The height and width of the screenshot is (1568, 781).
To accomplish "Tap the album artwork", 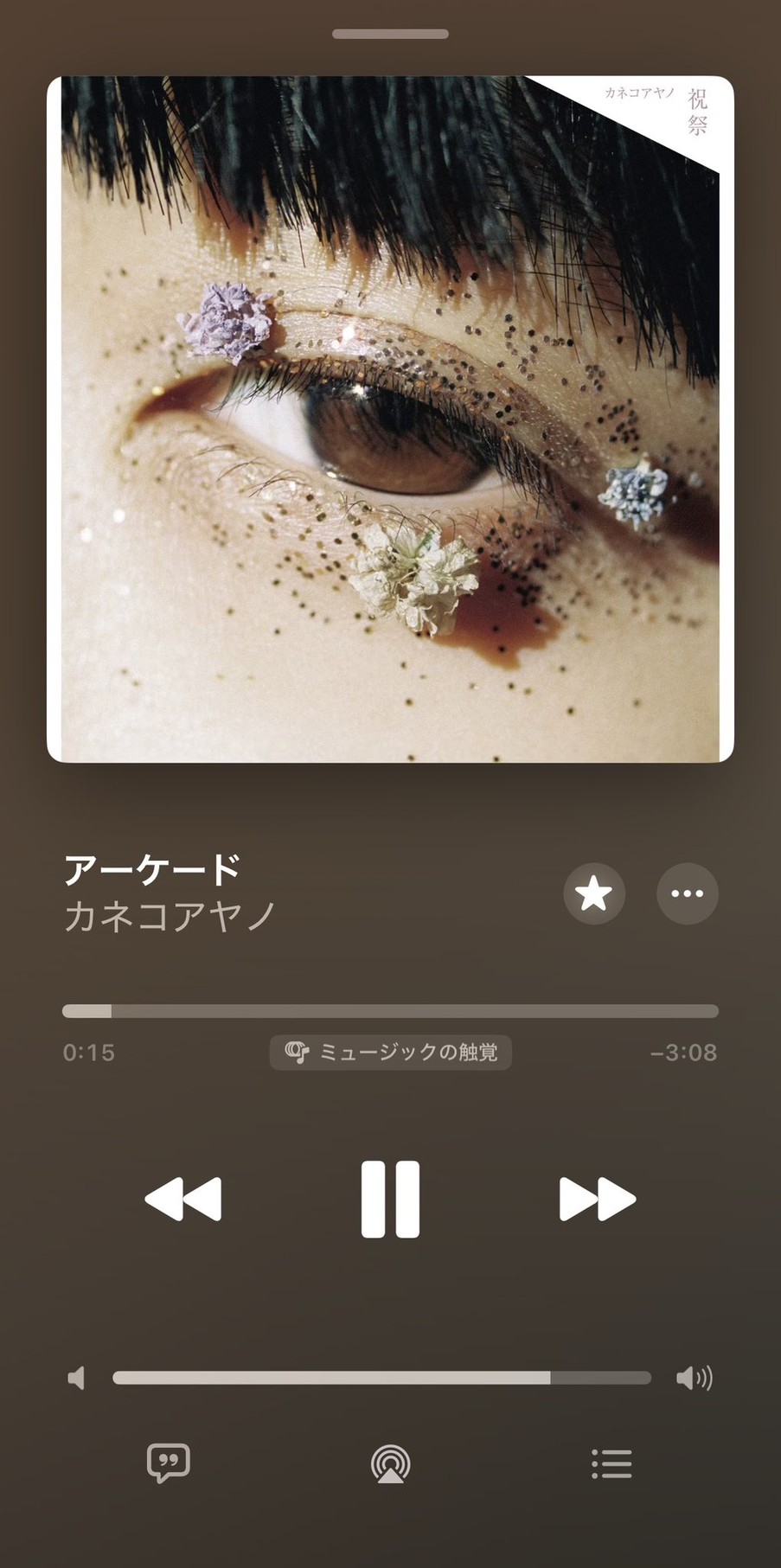I will 390,419.
